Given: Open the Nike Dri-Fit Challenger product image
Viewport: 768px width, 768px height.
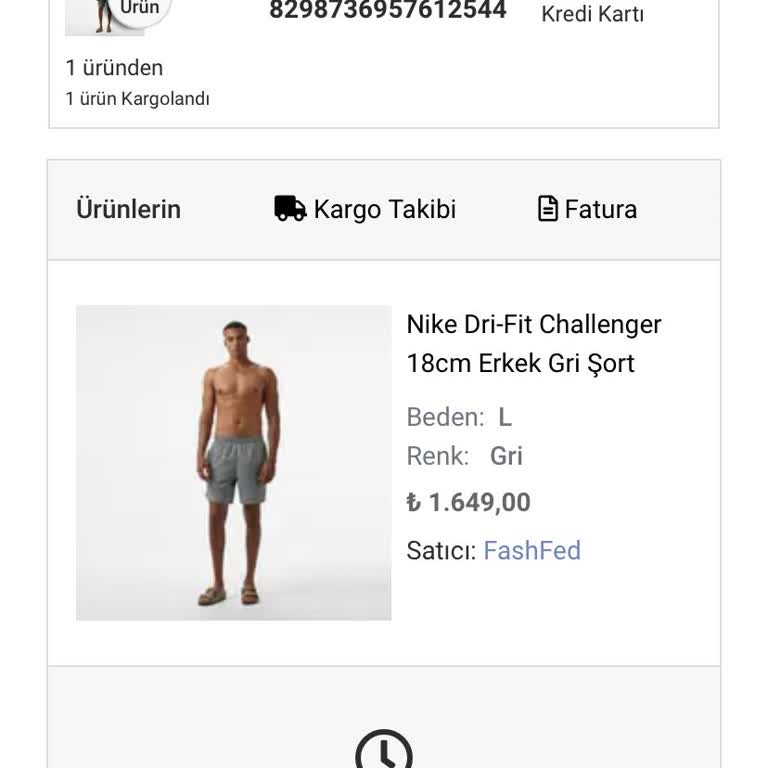Looking at the screenshot, I should [234, 463].
